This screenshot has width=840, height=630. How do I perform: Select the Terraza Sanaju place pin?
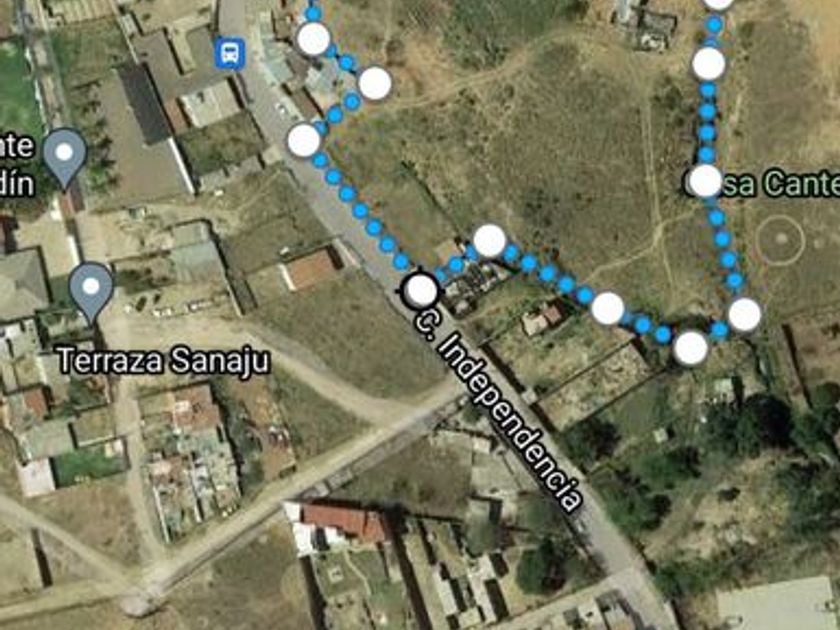92,294
